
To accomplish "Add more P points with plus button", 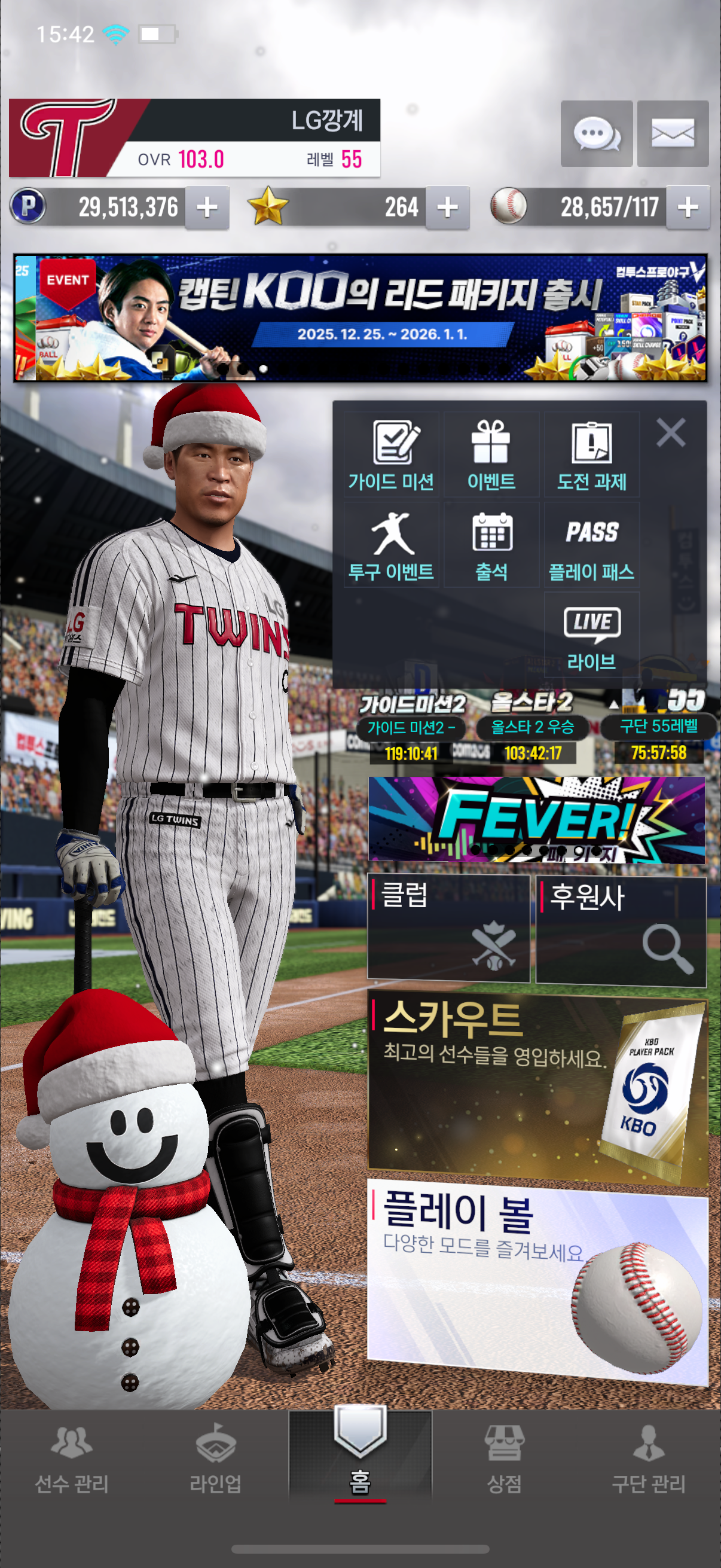I will point(207,208).
